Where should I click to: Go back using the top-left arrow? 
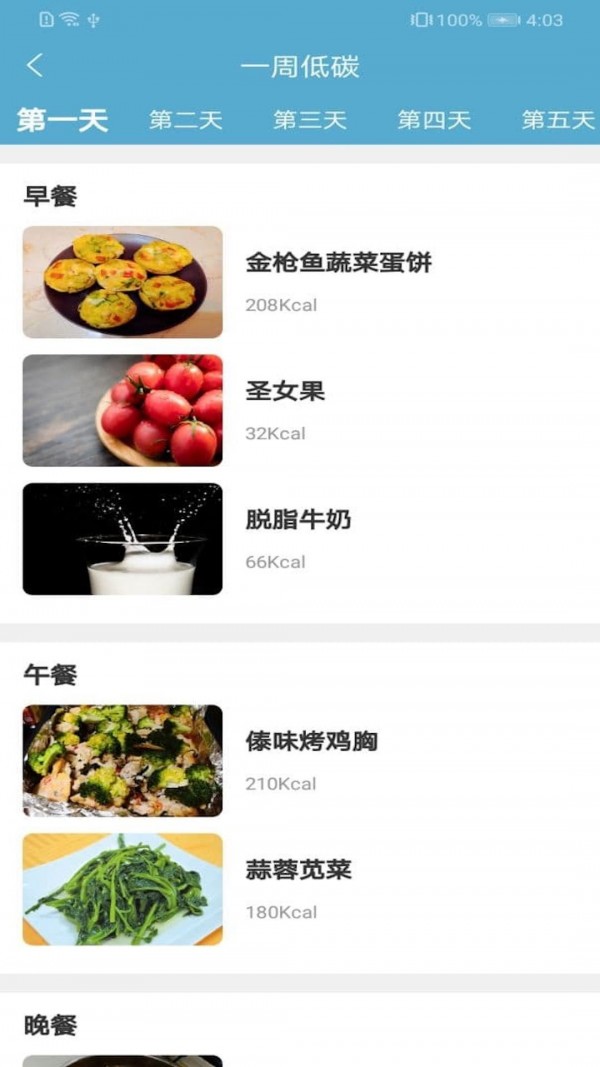click(x=35, y=66)
